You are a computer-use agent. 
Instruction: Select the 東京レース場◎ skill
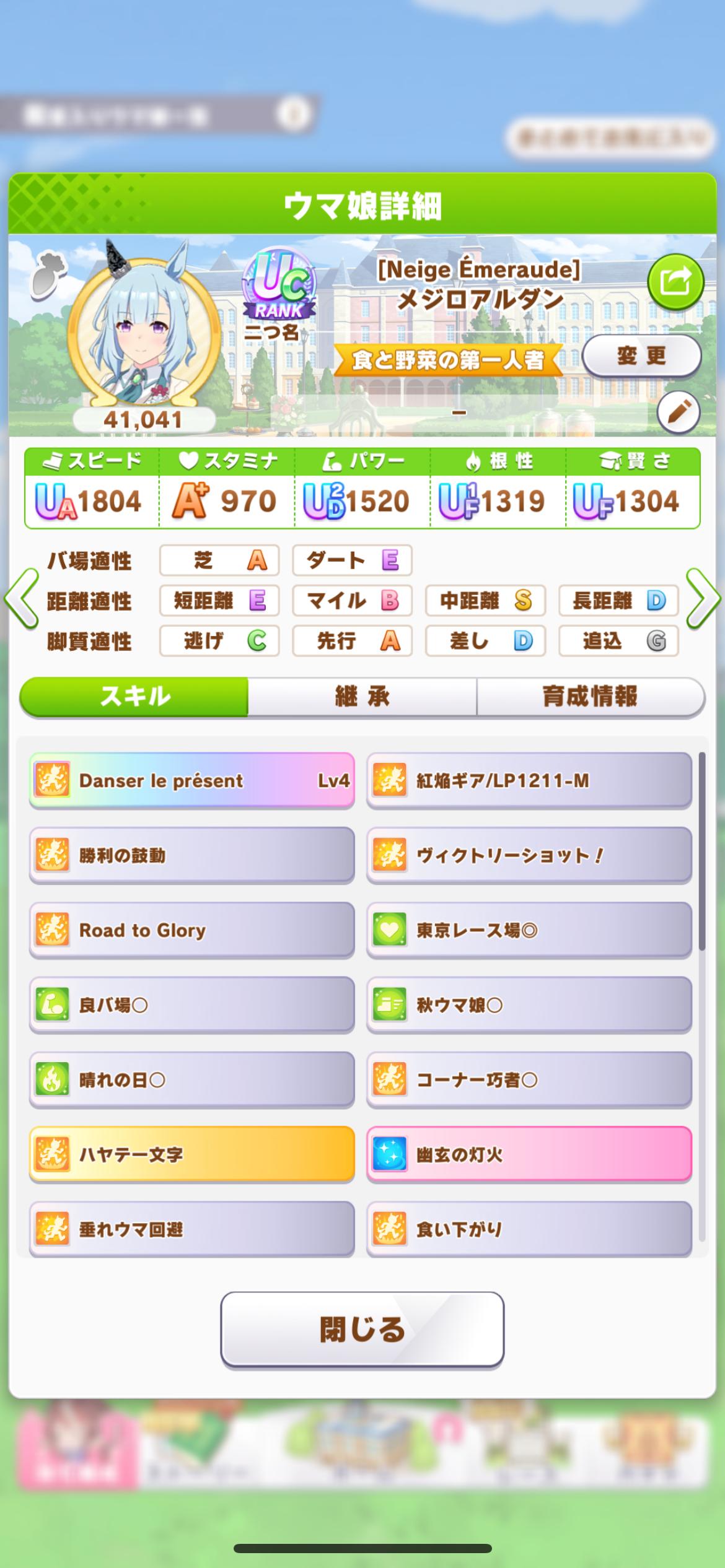[529, 930]
